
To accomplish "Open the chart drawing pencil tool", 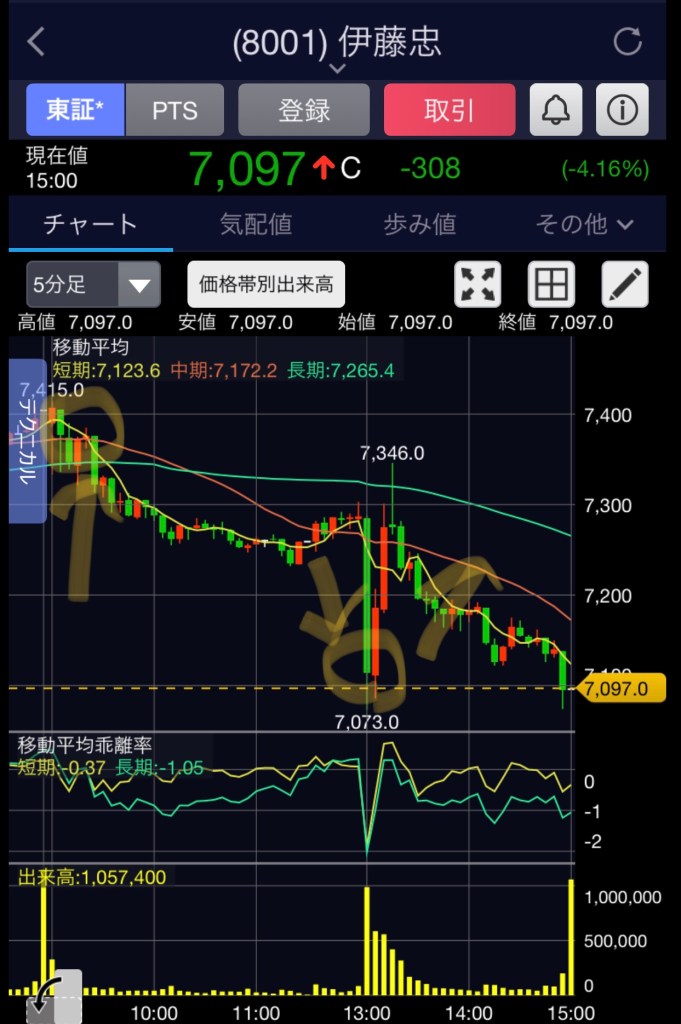I will (x=625, y=285).
